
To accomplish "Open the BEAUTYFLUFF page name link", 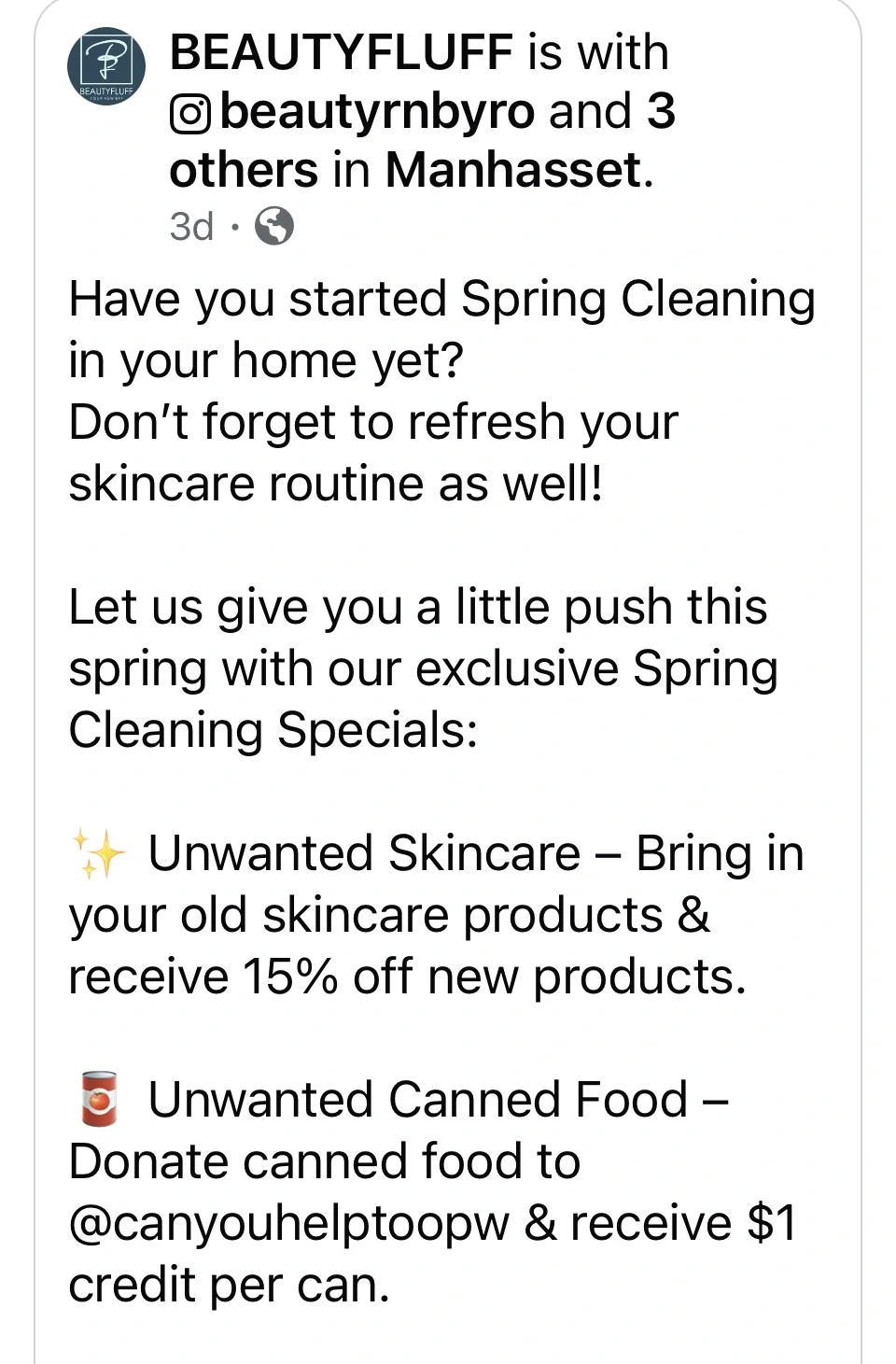I will 341,52.
